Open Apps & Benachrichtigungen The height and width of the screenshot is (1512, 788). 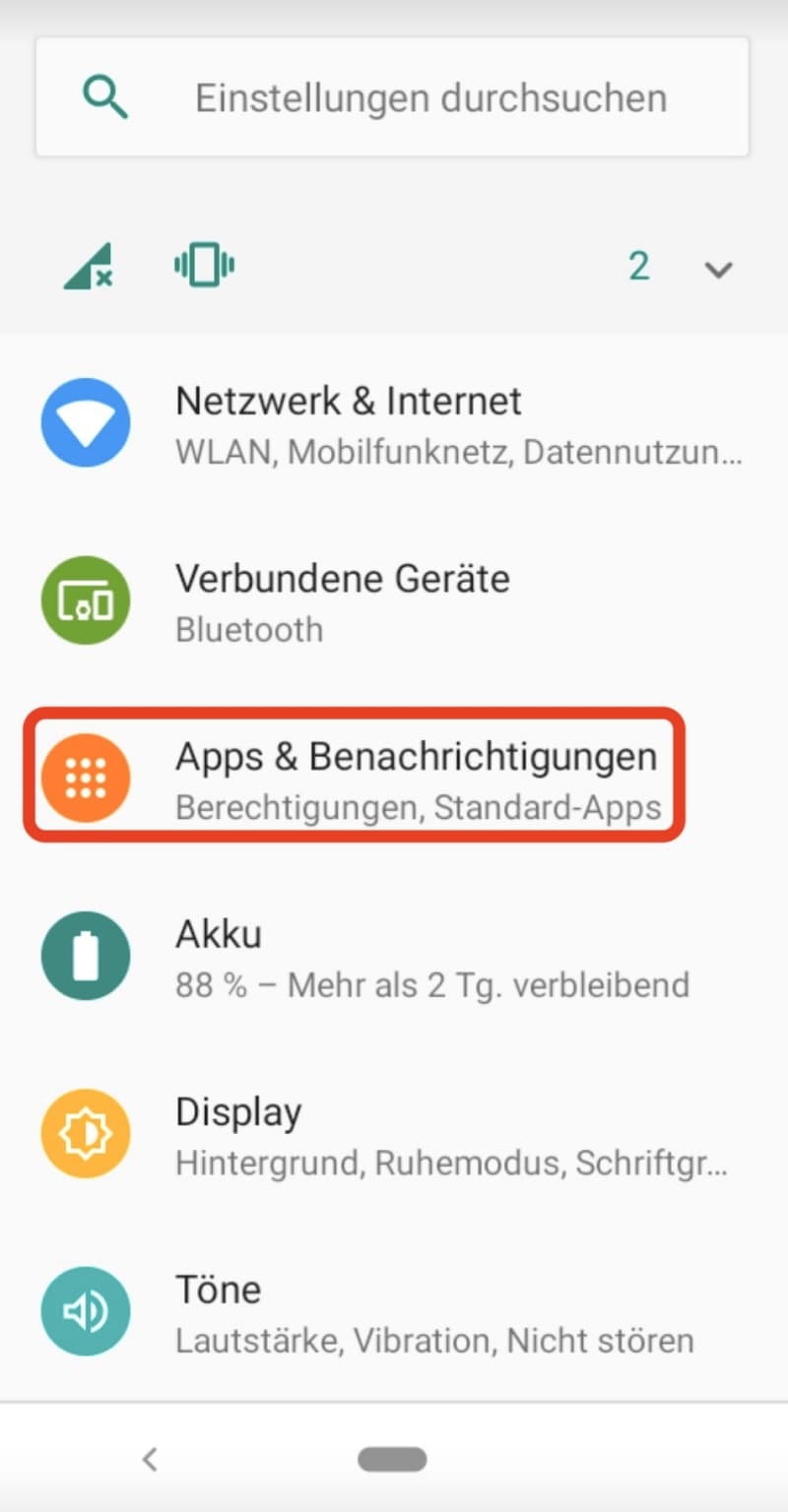coord(394,778)
